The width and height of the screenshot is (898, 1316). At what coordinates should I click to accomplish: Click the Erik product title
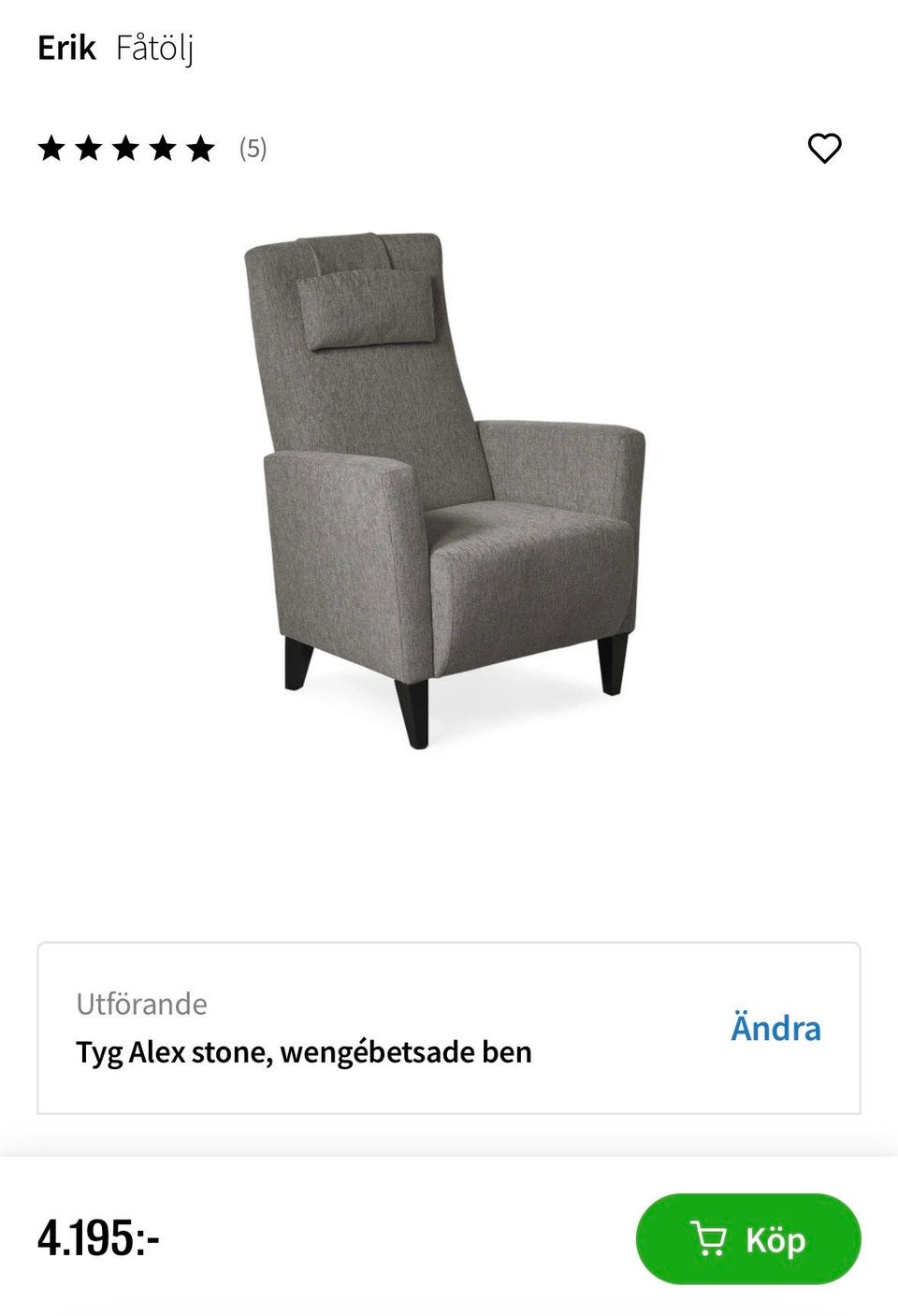66,48
